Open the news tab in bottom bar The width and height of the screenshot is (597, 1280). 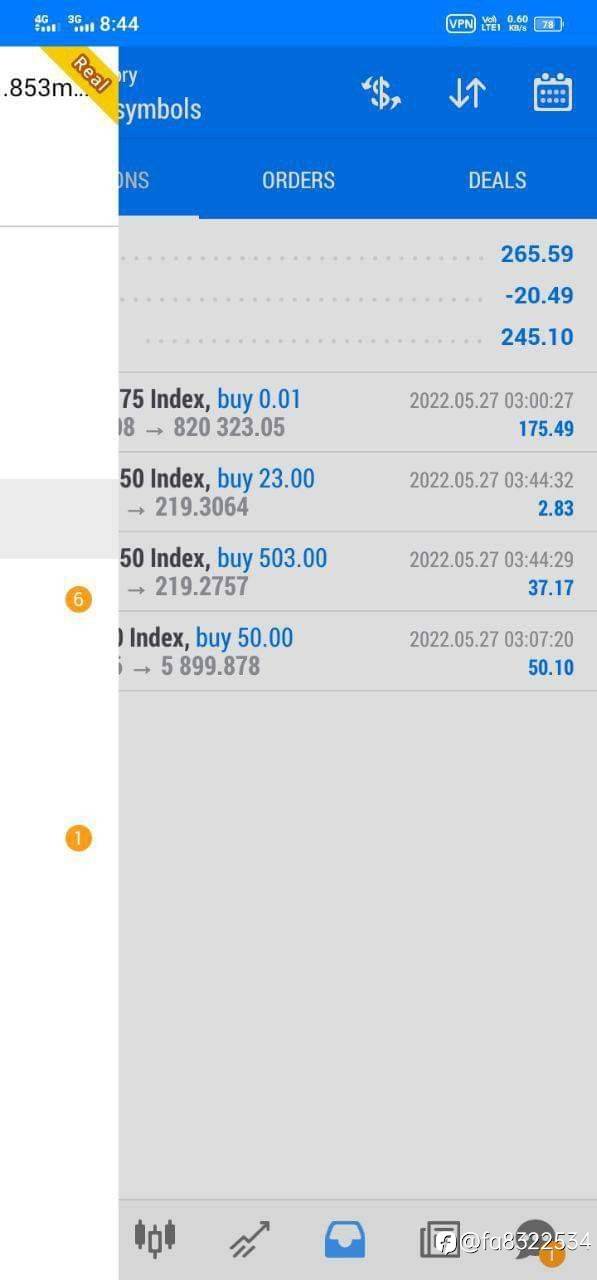point(440,1240)
